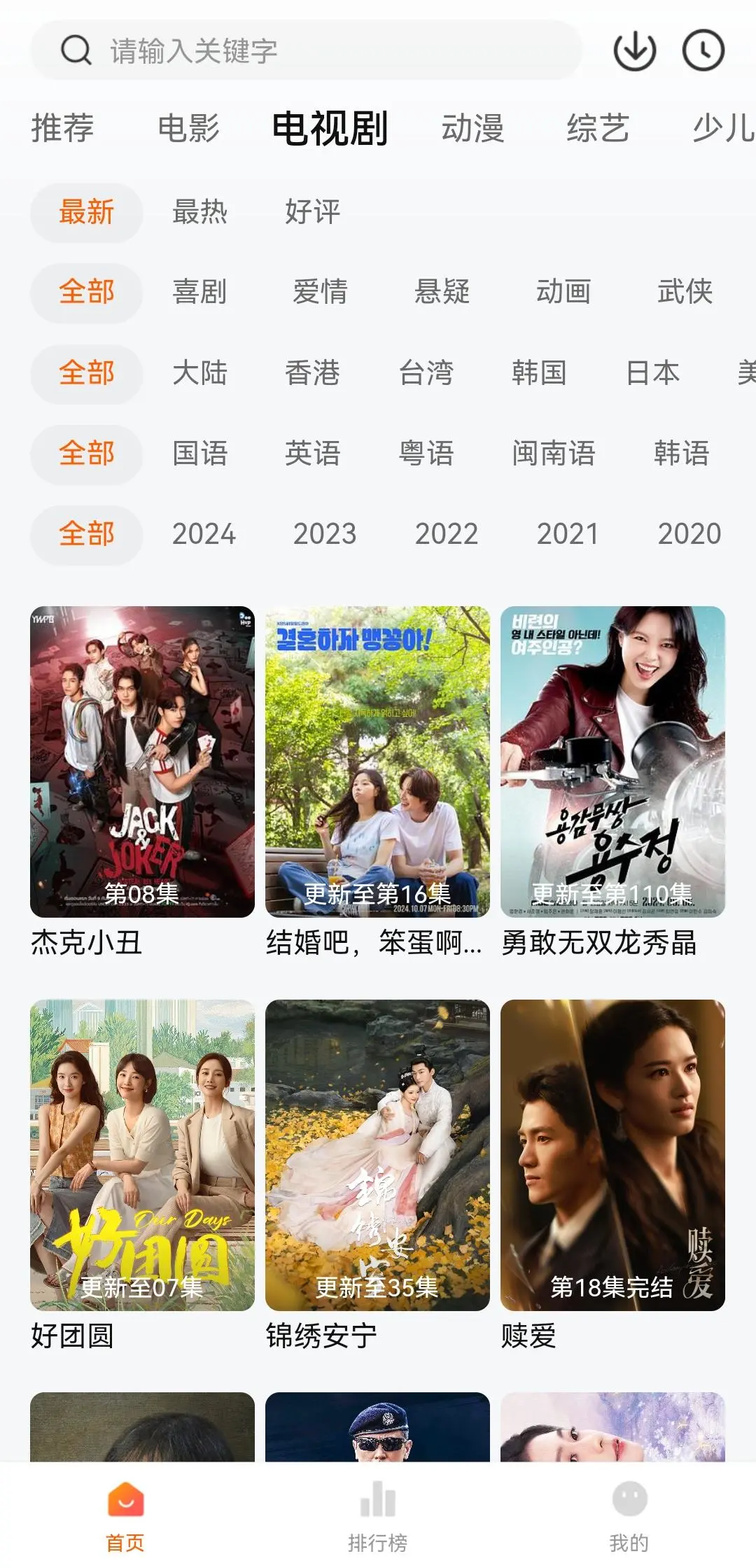
Task: Filter genre by 悬疑
Action: click(442, 292)
